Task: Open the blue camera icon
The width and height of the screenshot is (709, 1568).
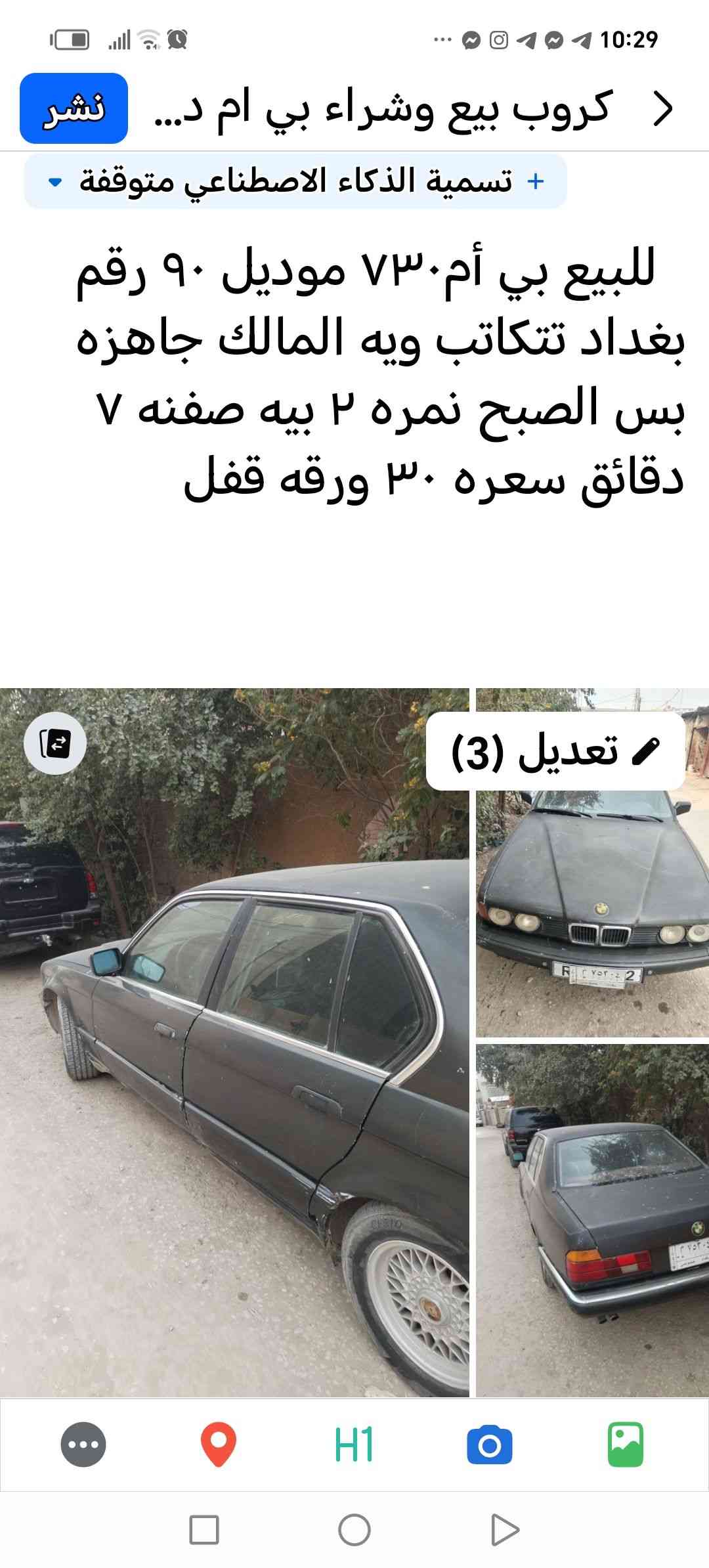Action: [490, 1445]
